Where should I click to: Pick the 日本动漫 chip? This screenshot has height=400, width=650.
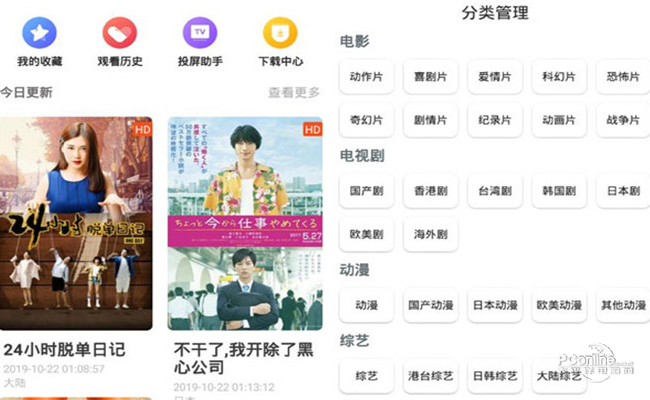[x=494, y=305]
